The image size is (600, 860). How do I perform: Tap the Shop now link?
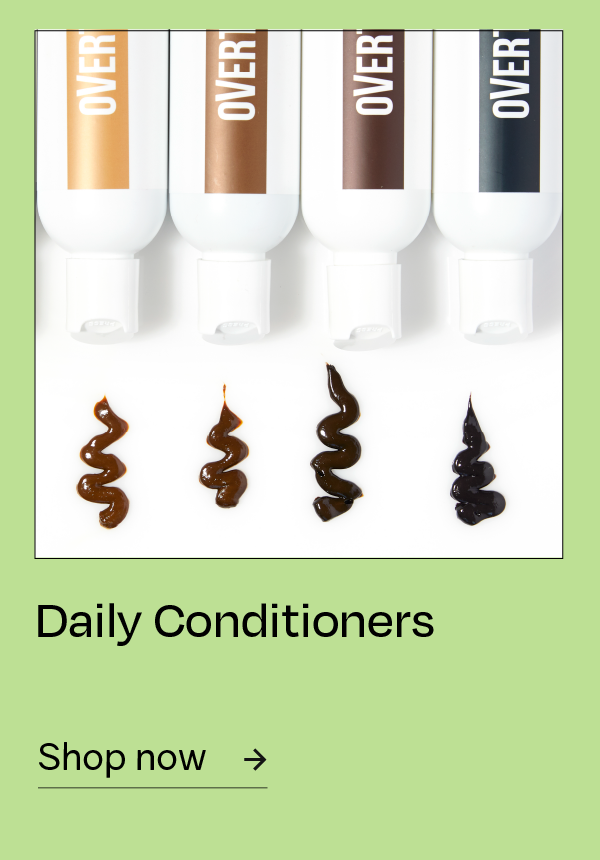click(x=152, y=759)
